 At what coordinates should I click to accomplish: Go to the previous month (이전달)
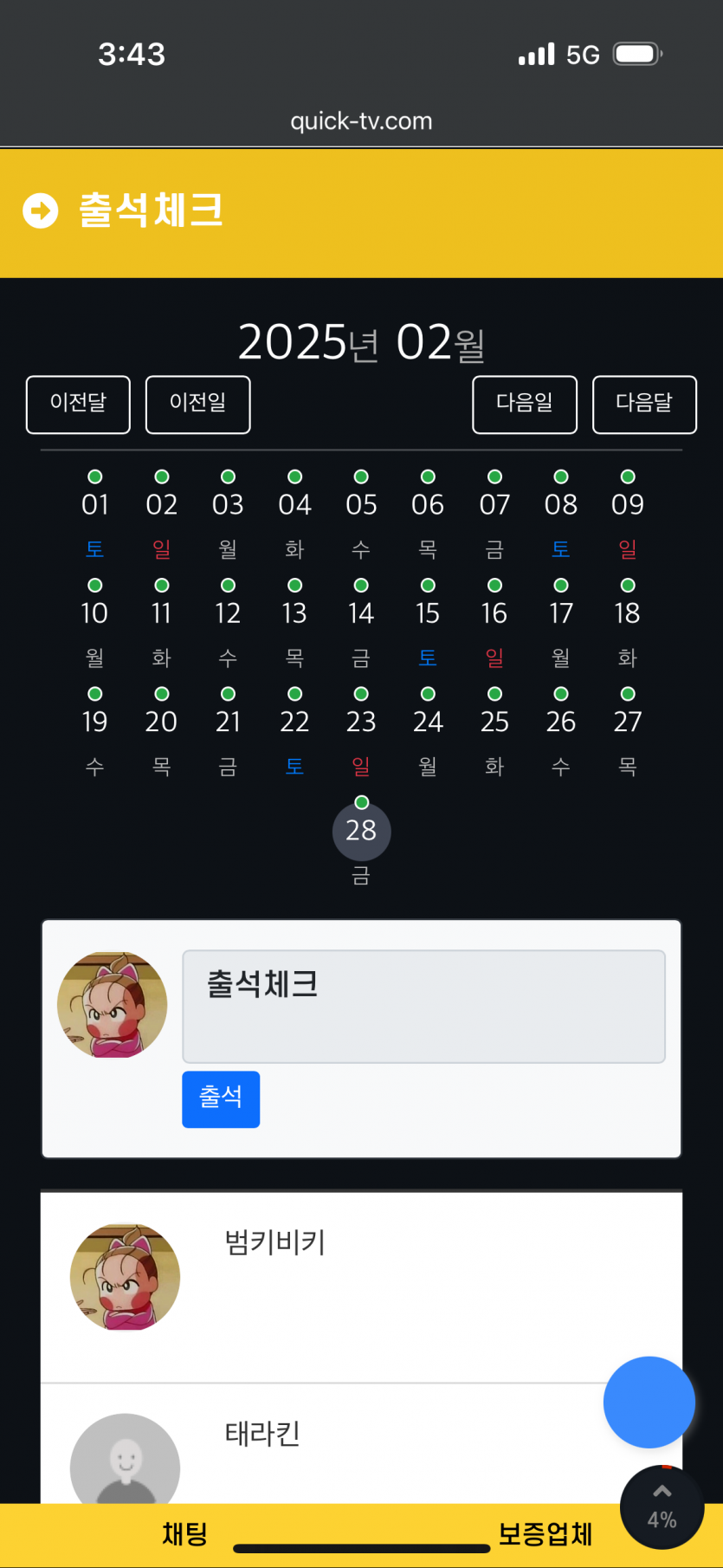(x=78, y=404)
